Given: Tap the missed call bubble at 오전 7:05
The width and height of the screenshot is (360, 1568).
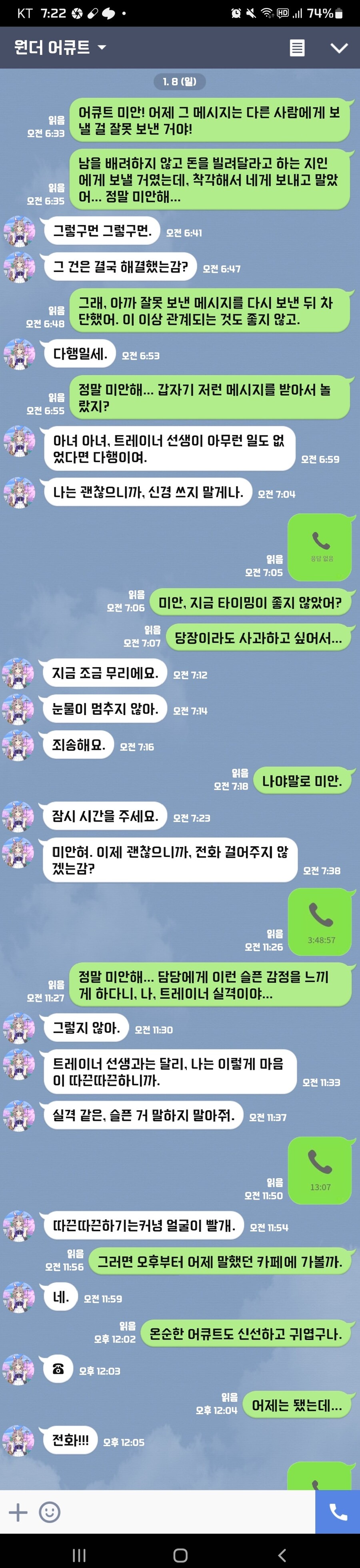Looking at the screenshot, I should pos(320,547).
